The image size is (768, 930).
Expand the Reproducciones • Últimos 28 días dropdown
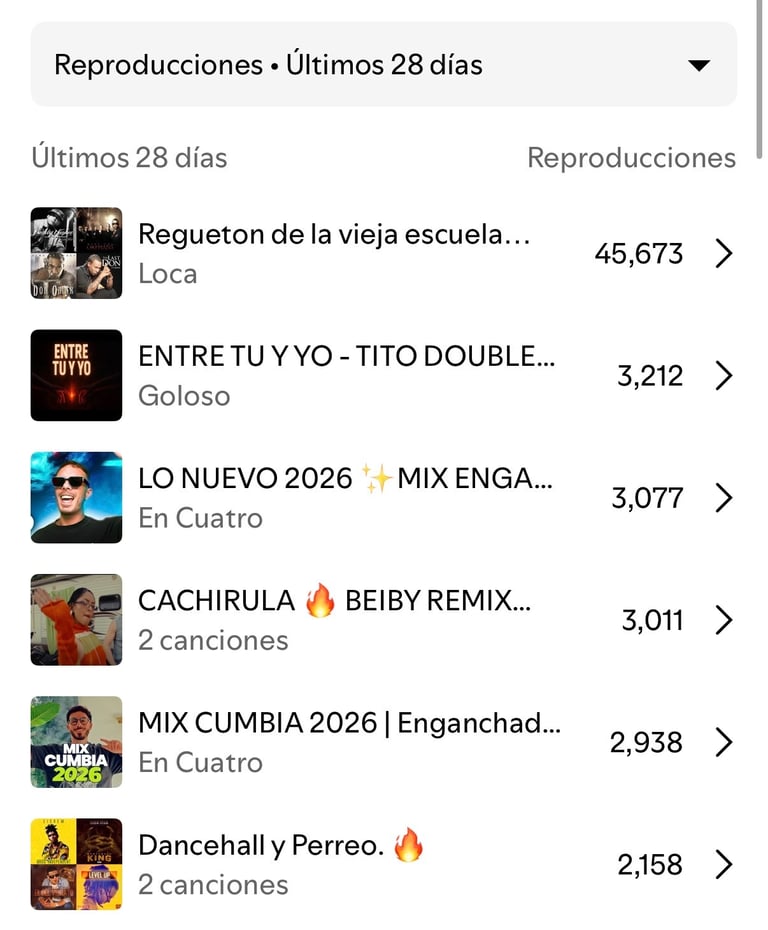coord(383,64)
